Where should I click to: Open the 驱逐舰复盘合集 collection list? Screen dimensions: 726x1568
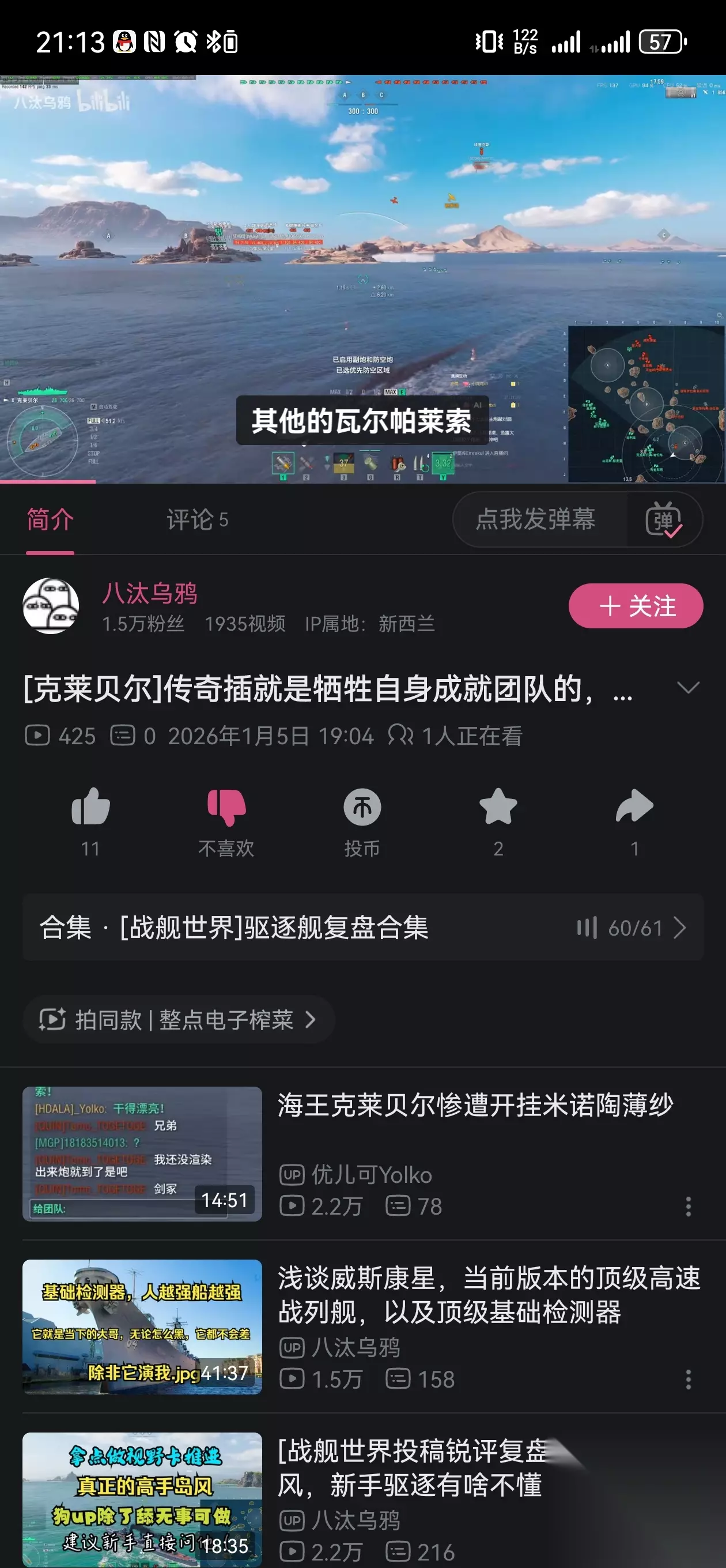point(364,927)
